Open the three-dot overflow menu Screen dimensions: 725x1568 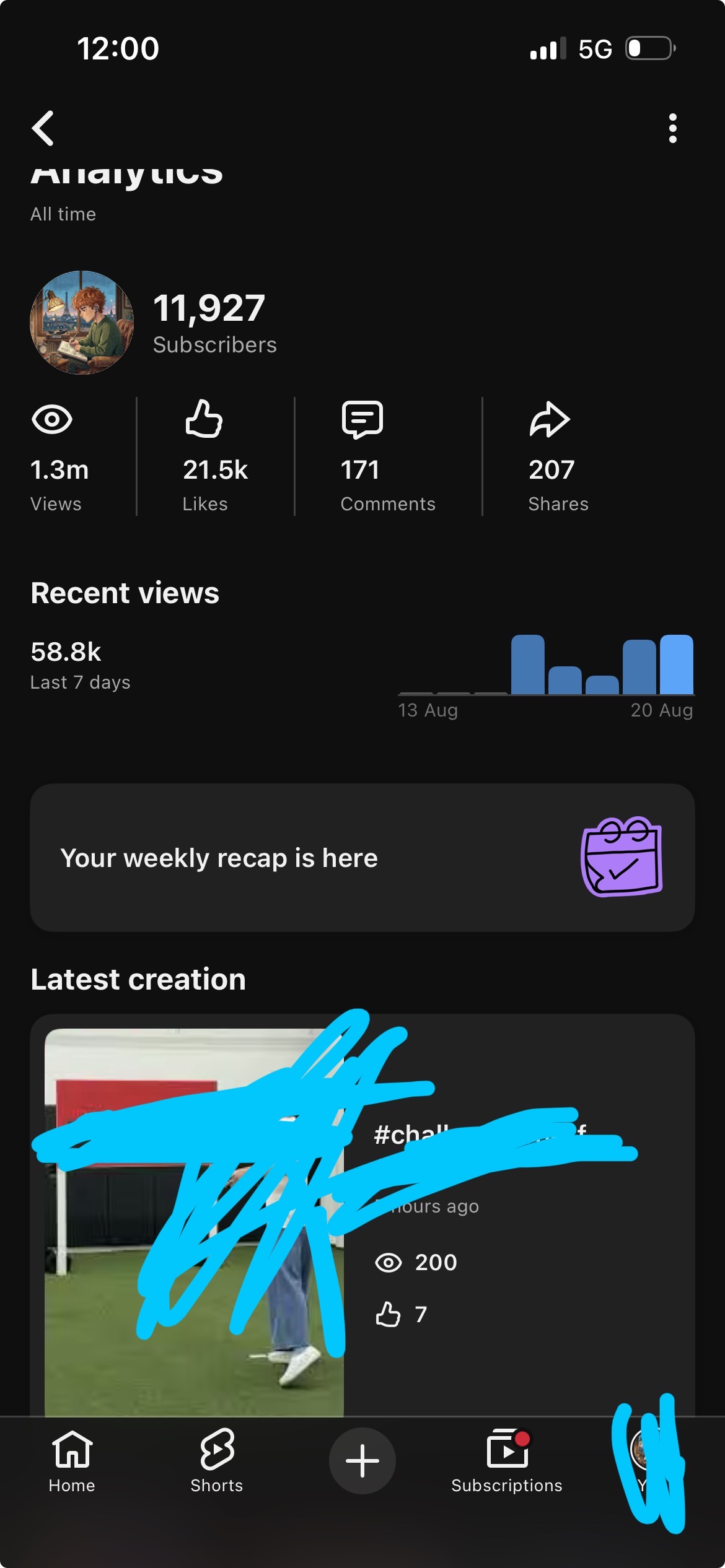point(672,128)
